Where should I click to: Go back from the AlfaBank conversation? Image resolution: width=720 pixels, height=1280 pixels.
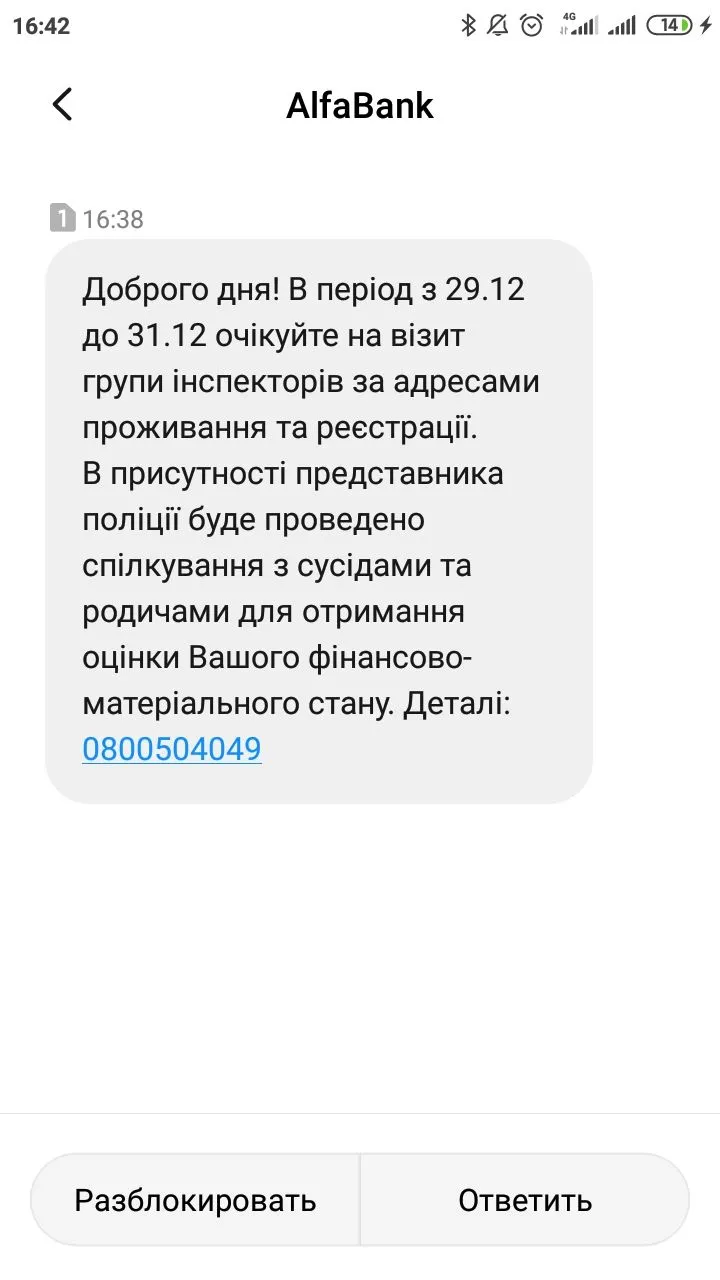click(62, 105)
